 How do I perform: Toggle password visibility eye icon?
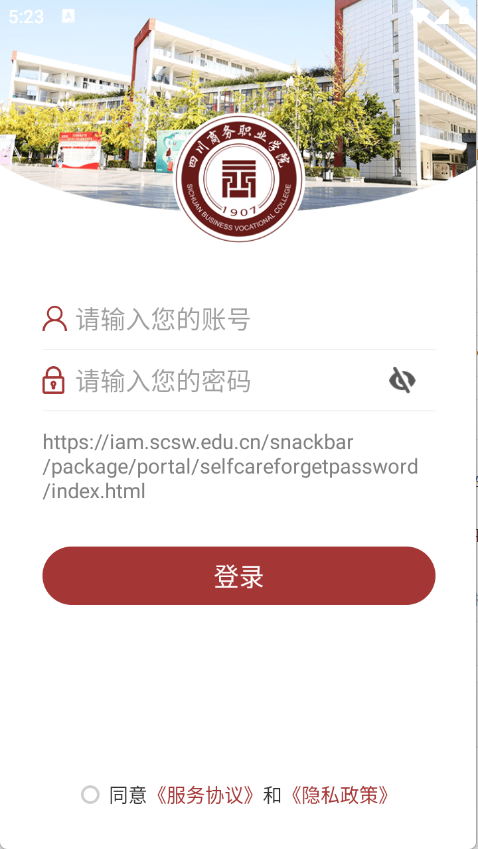402,381
